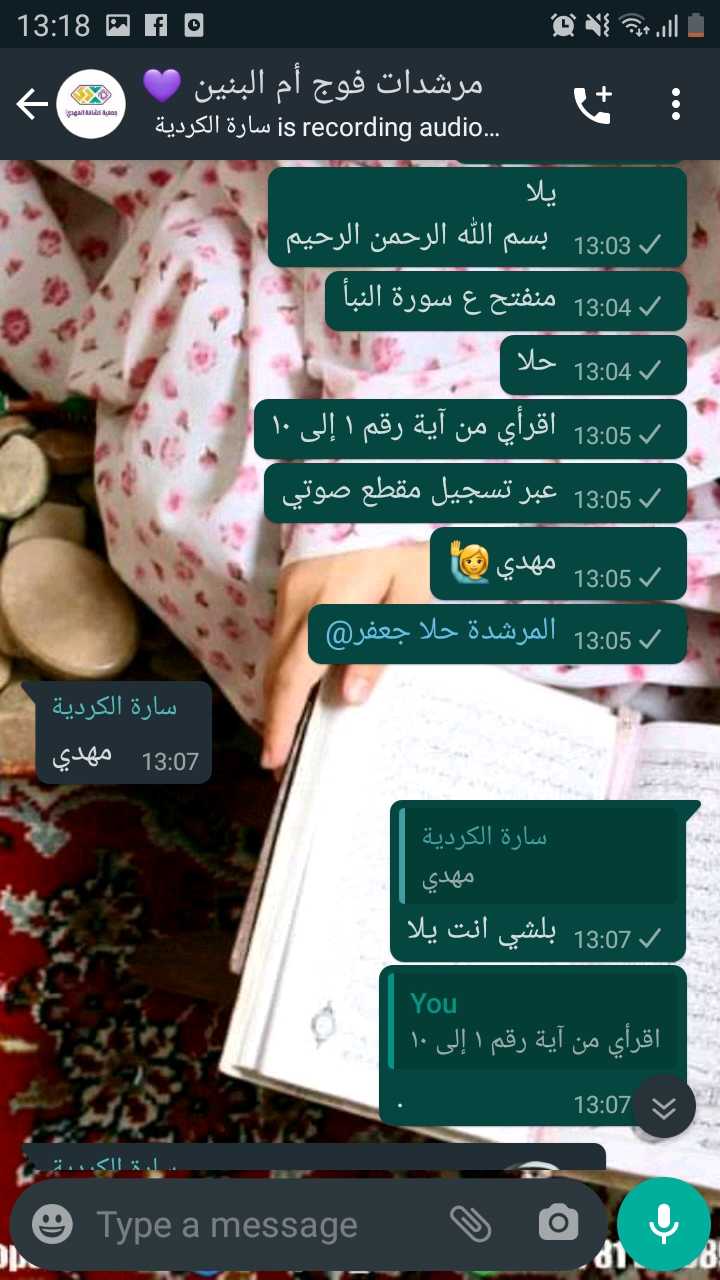
Task: Tap the @المرشدة حلا جعفر mention
Action: (440, 631)
